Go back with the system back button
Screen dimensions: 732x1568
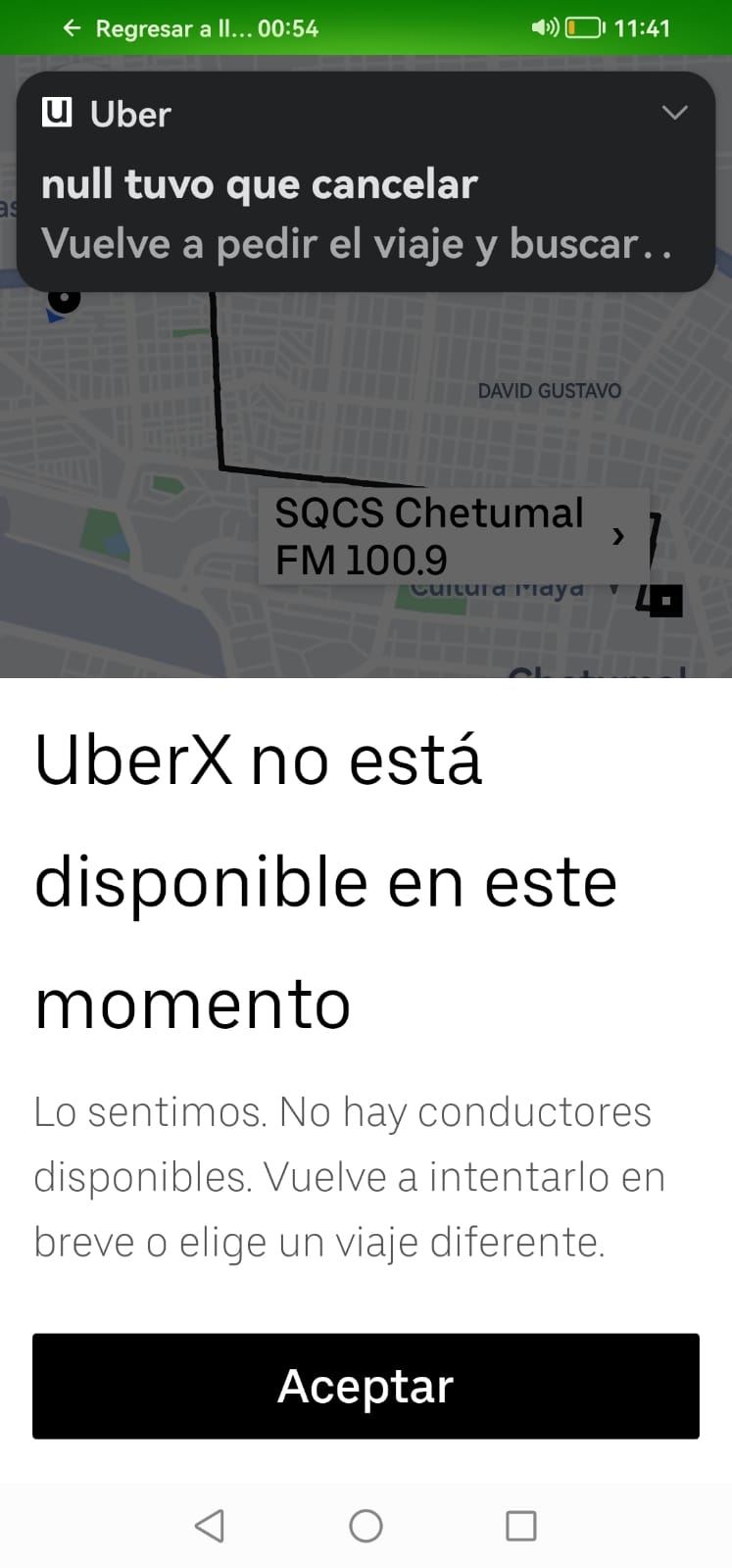point(210,1526)
